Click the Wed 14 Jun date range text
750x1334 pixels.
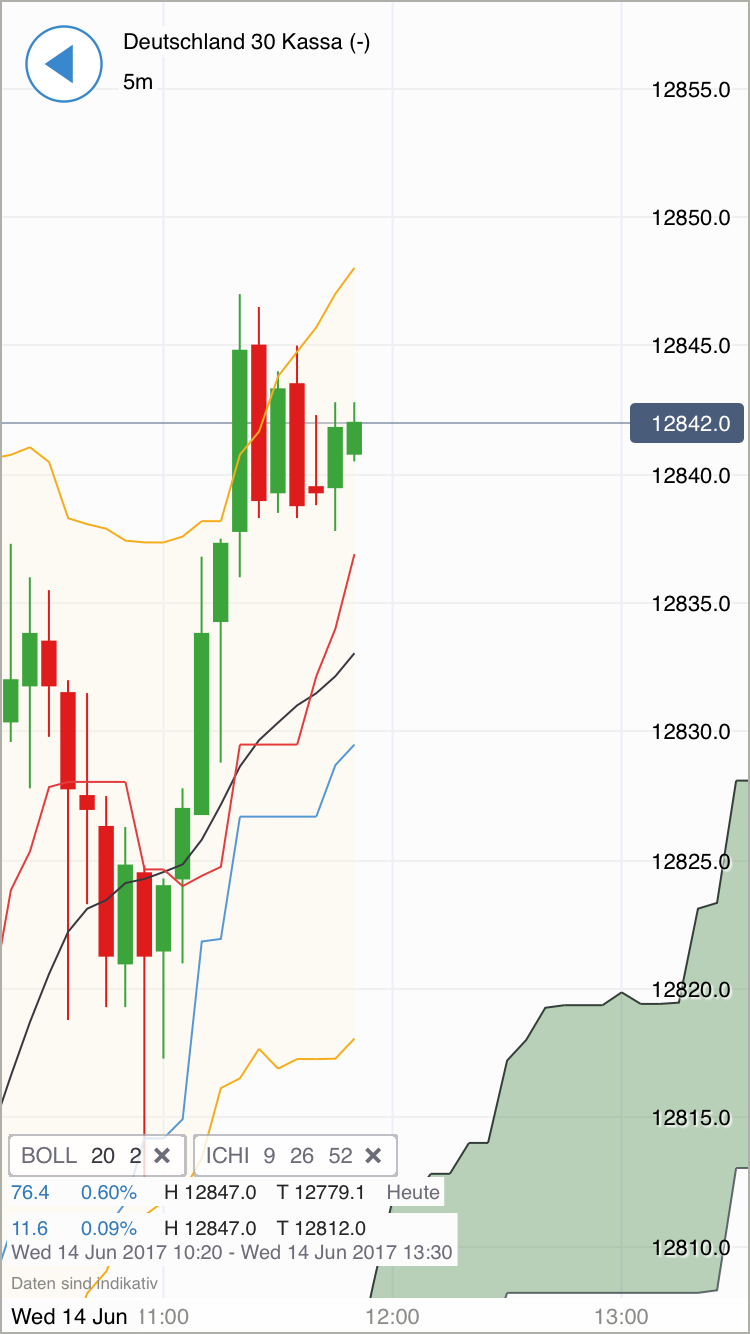[228, 1251]
